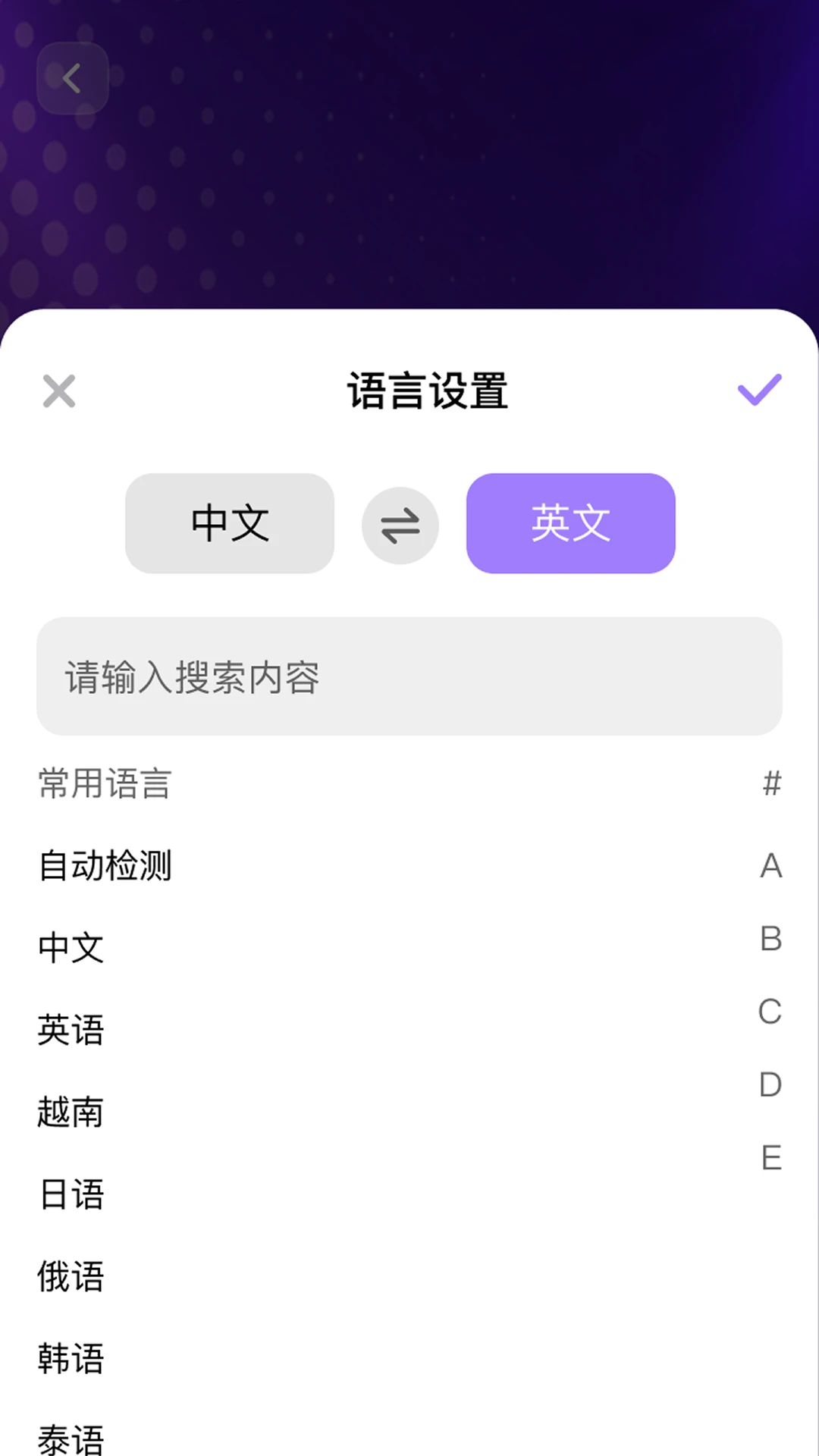Confirm language settings with the checkmark

click(x=759, y=390)
